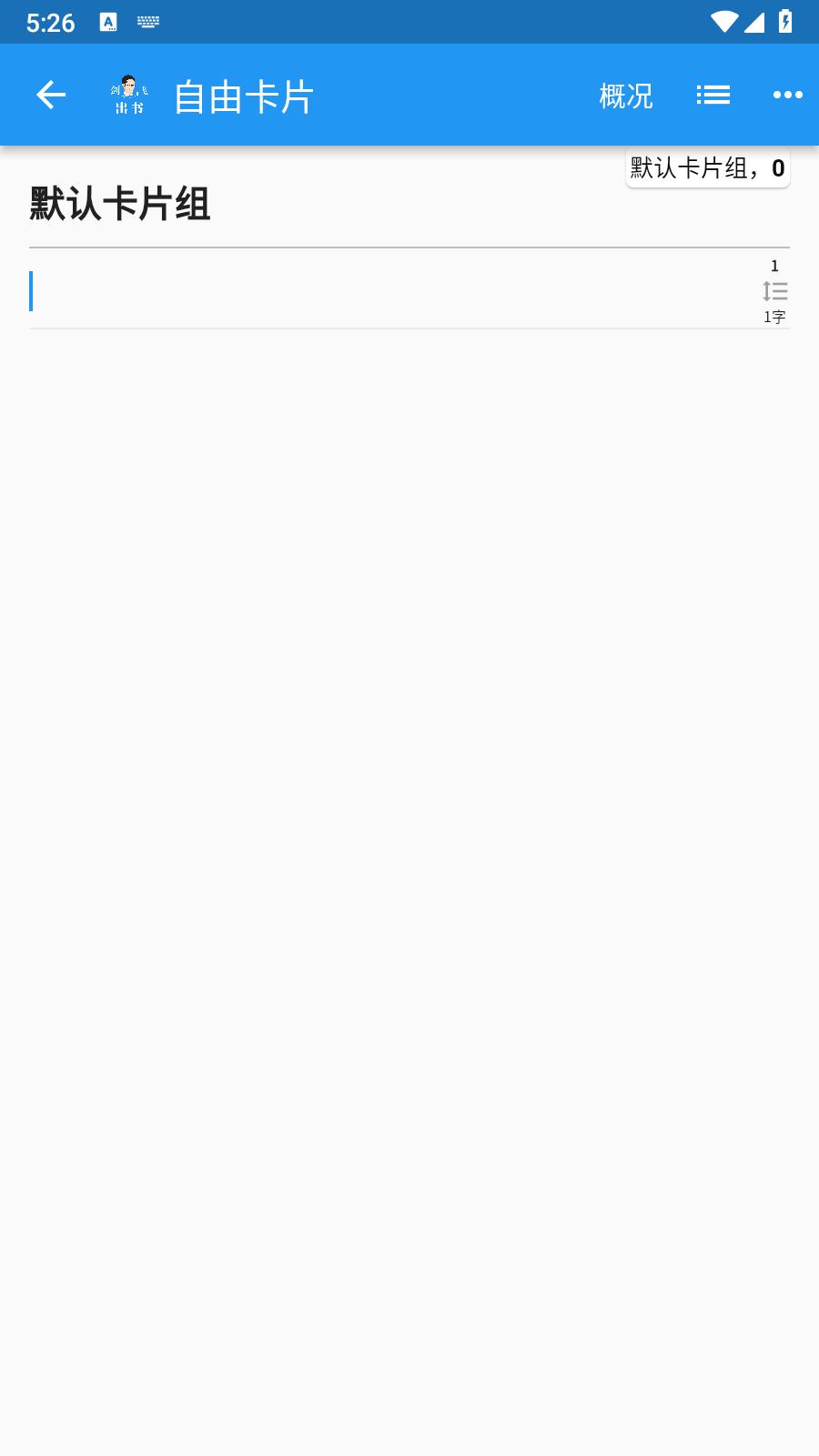819x1456 pixels.
Task: Open the list view icon in toolbar
Action: pyautogui.click(x=713, y=95)
